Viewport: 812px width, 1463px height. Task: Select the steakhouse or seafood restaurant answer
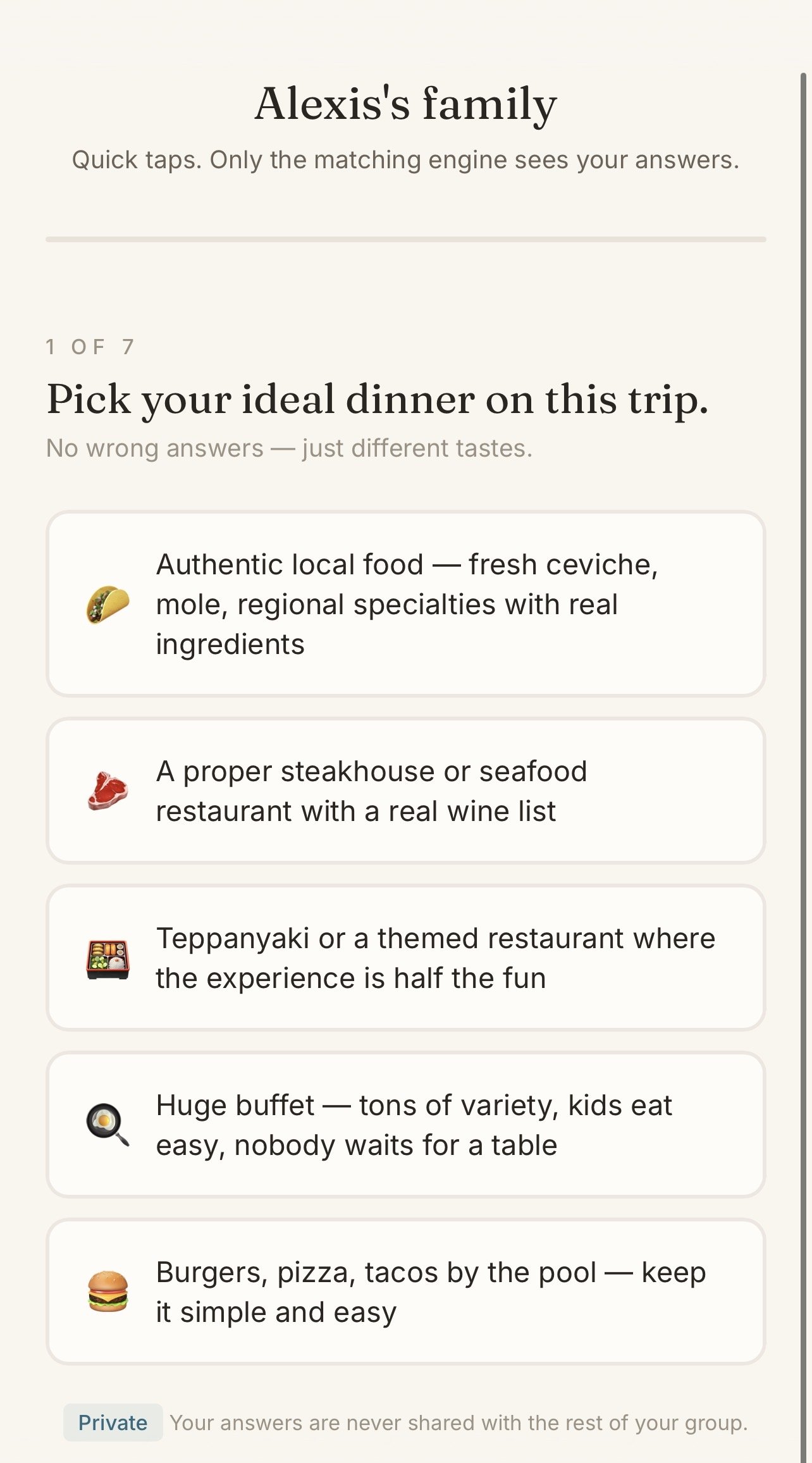coord(406,790)
